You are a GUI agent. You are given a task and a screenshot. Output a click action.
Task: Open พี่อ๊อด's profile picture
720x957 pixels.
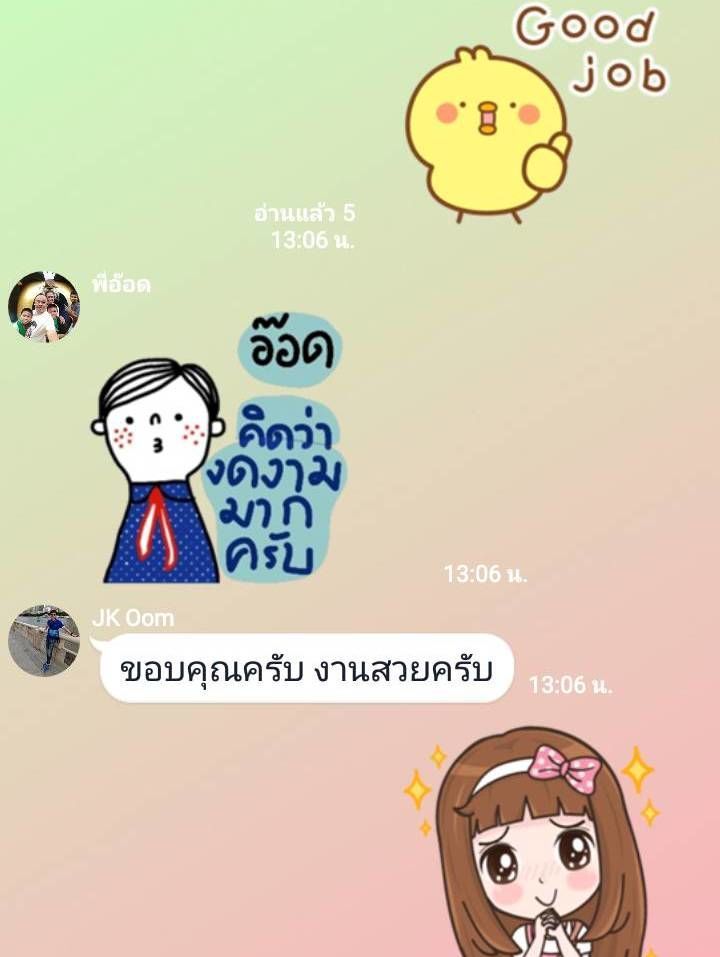coord(44,307)
